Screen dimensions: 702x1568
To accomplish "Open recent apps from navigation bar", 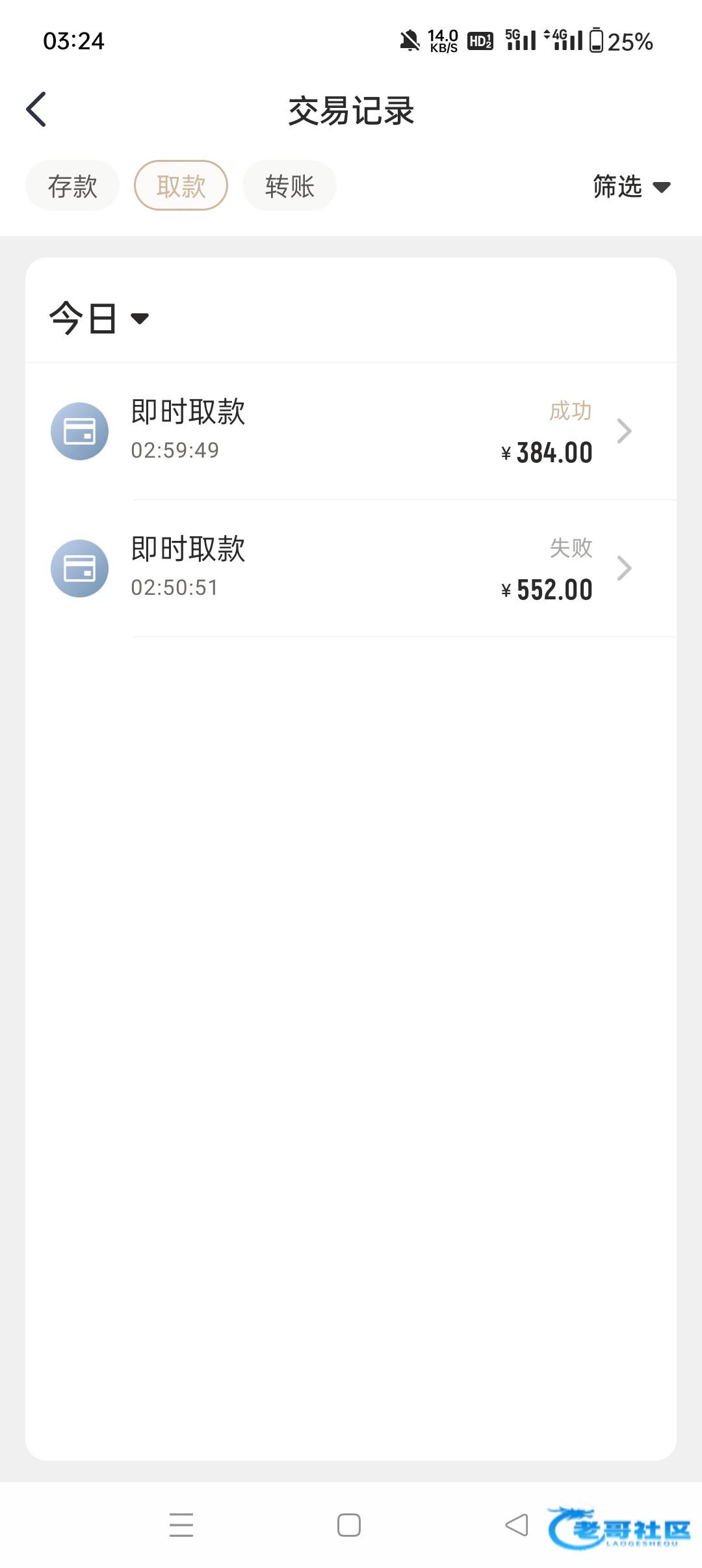I will point(181,1525).
